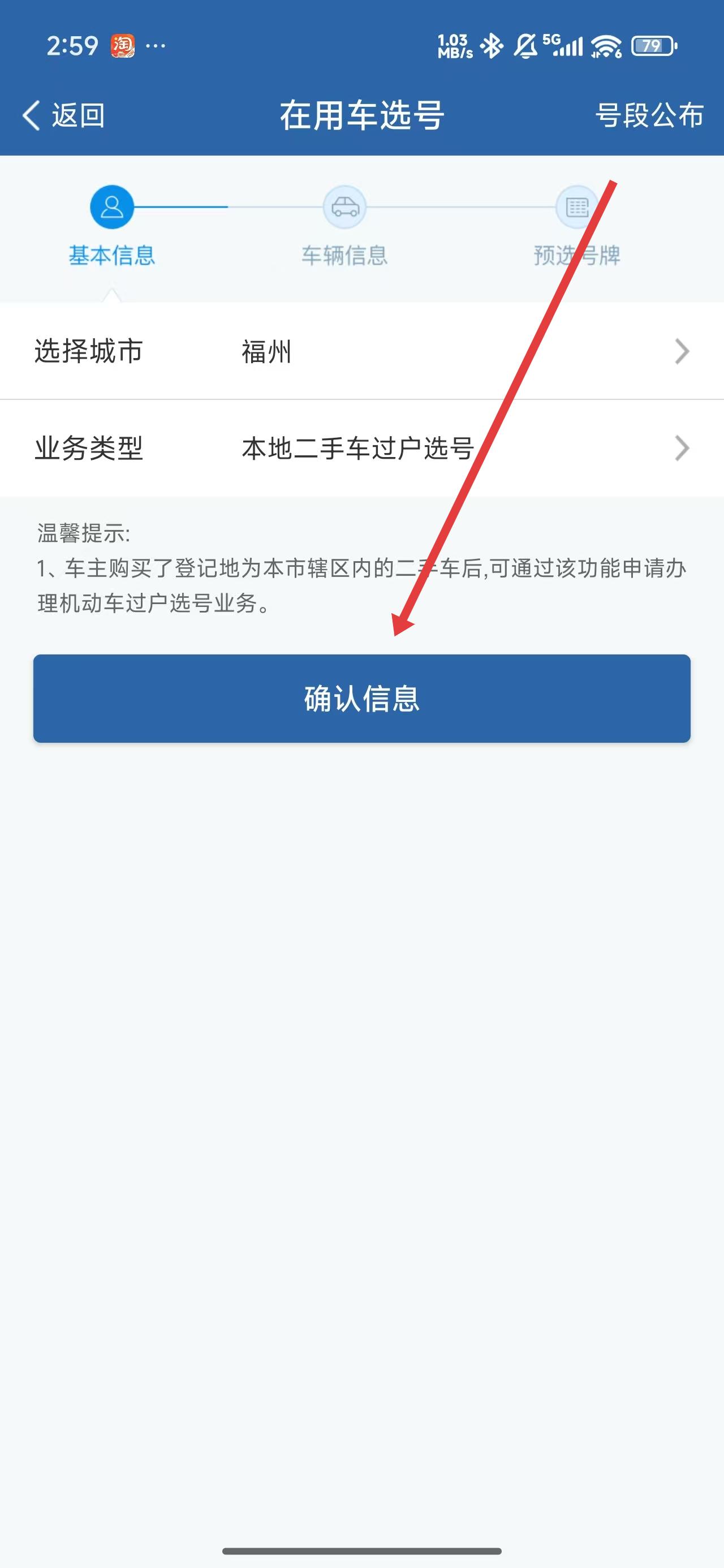Confirm with the 确认信息 button

click(x=361, y=698)
